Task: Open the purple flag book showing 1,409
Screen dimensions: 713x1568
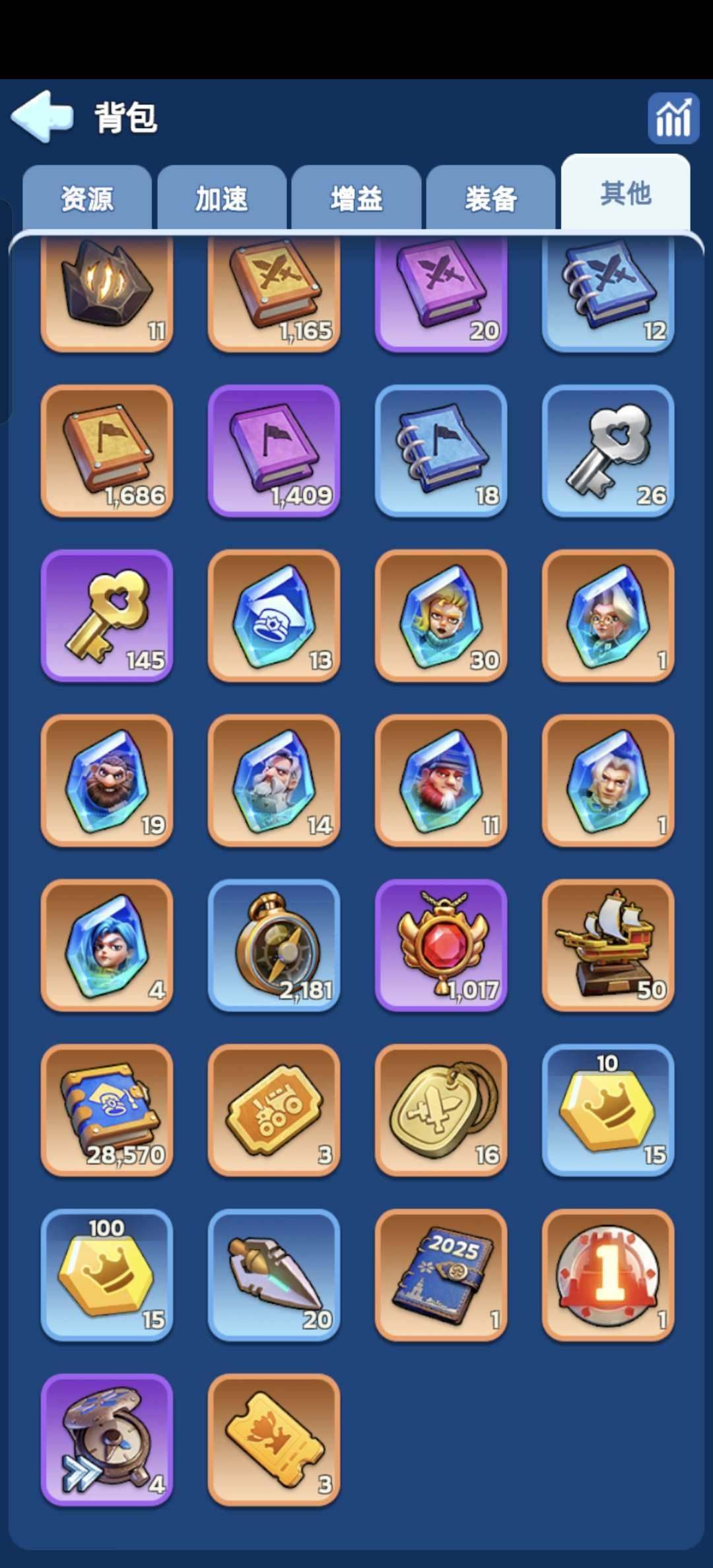Action: (274, 451)
